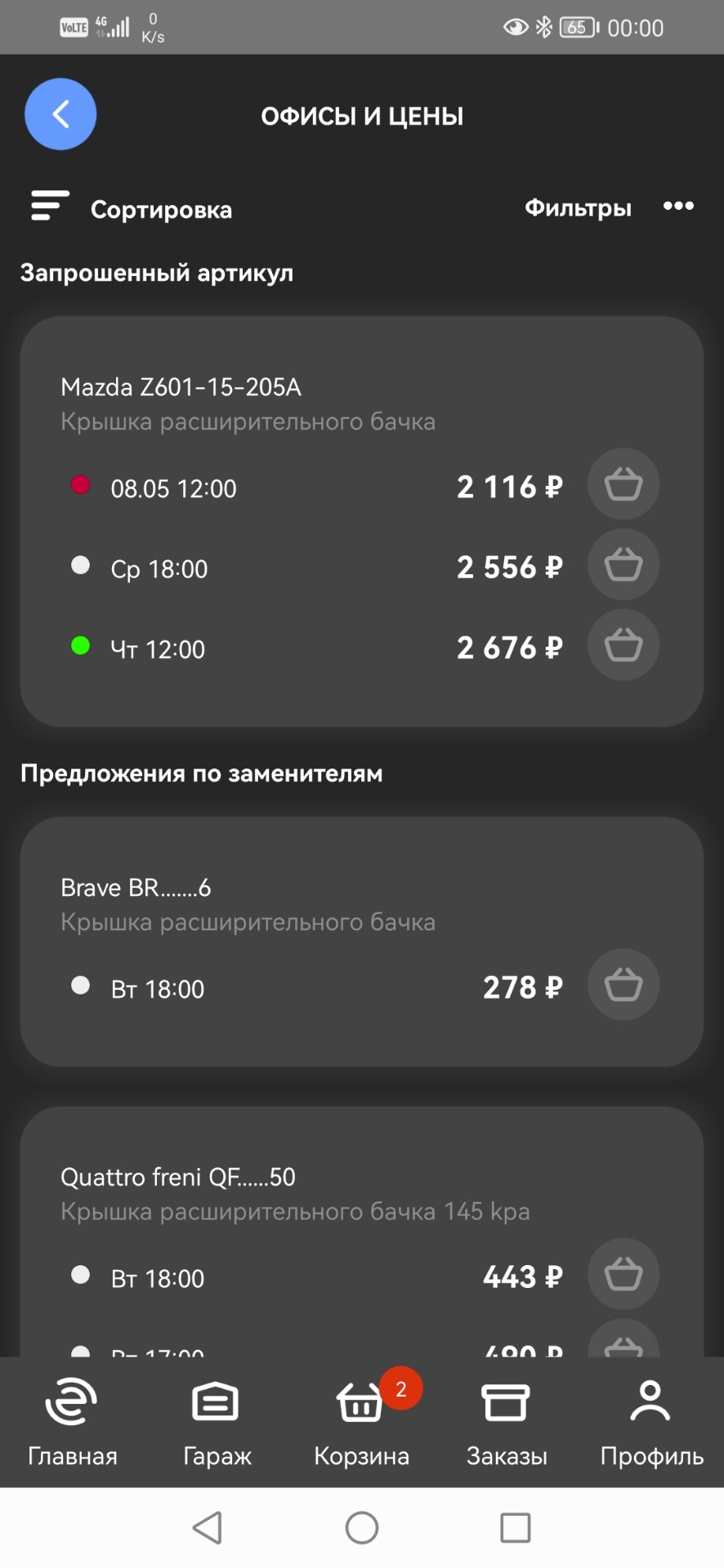
Task: Open the Профиль tab
Action: pos(651,1422)
